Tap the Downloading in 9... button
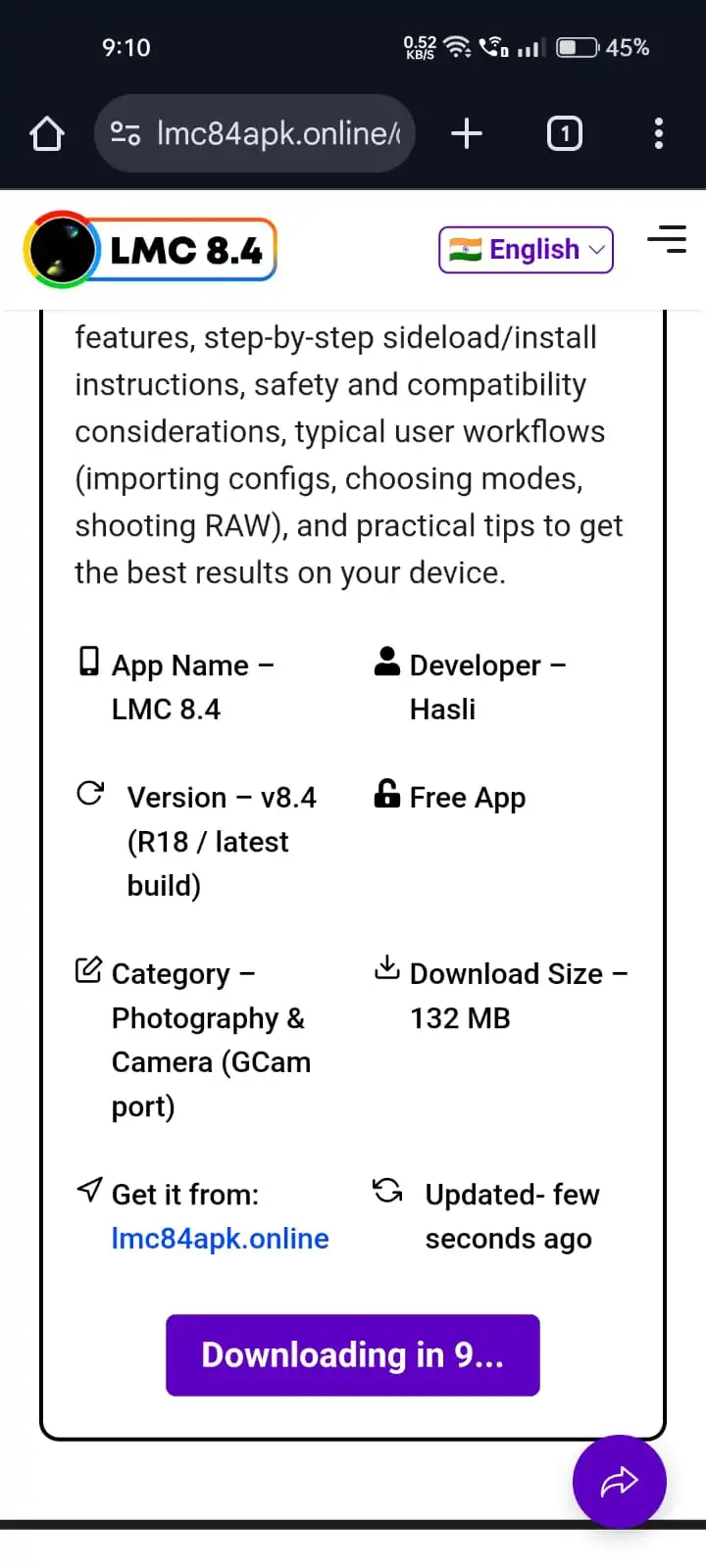Screen dimensions: 706x1568 click(352, 1354)
